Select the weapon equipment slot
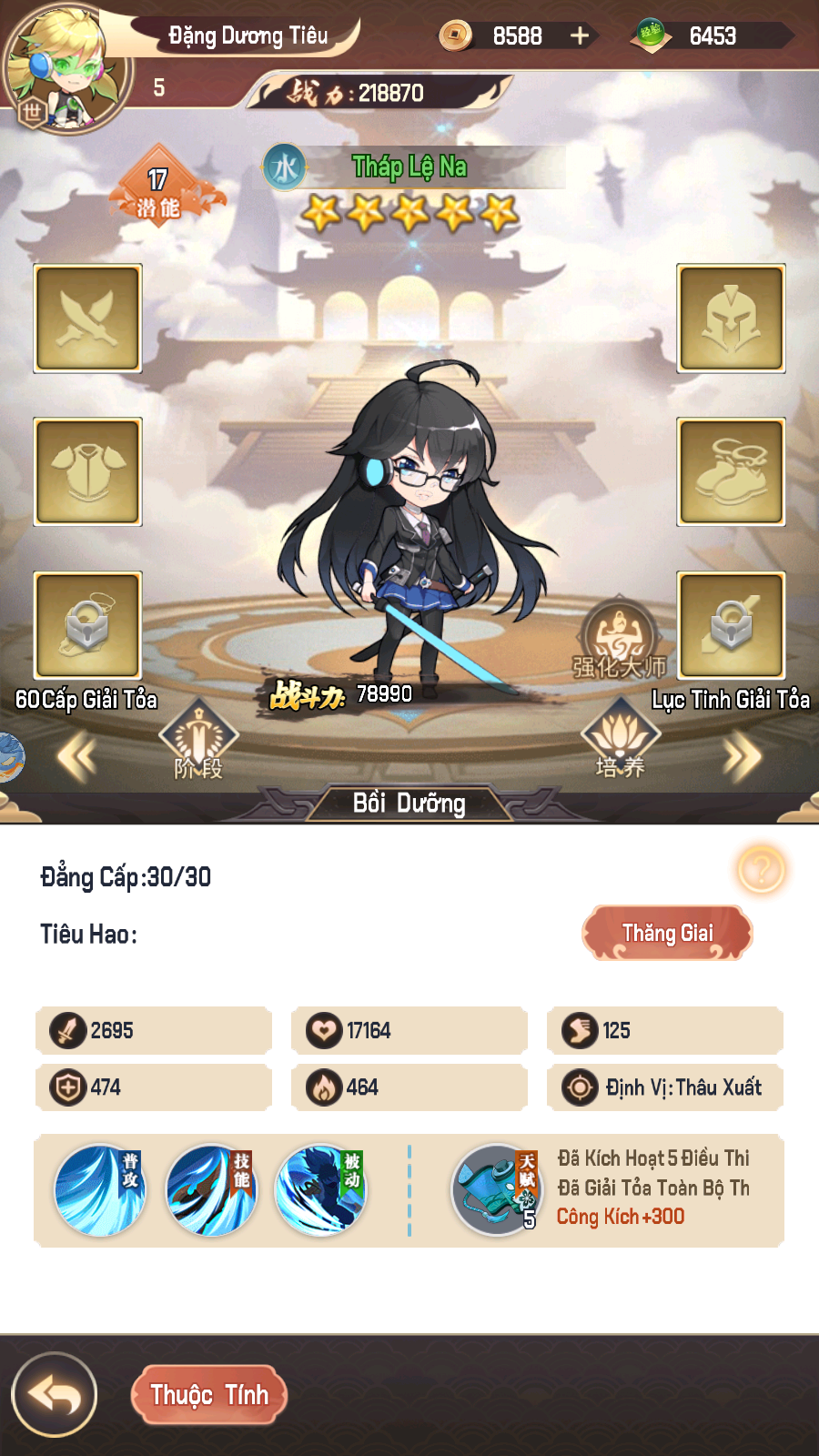Viewport: 819px width, 1456px height. 88,318
